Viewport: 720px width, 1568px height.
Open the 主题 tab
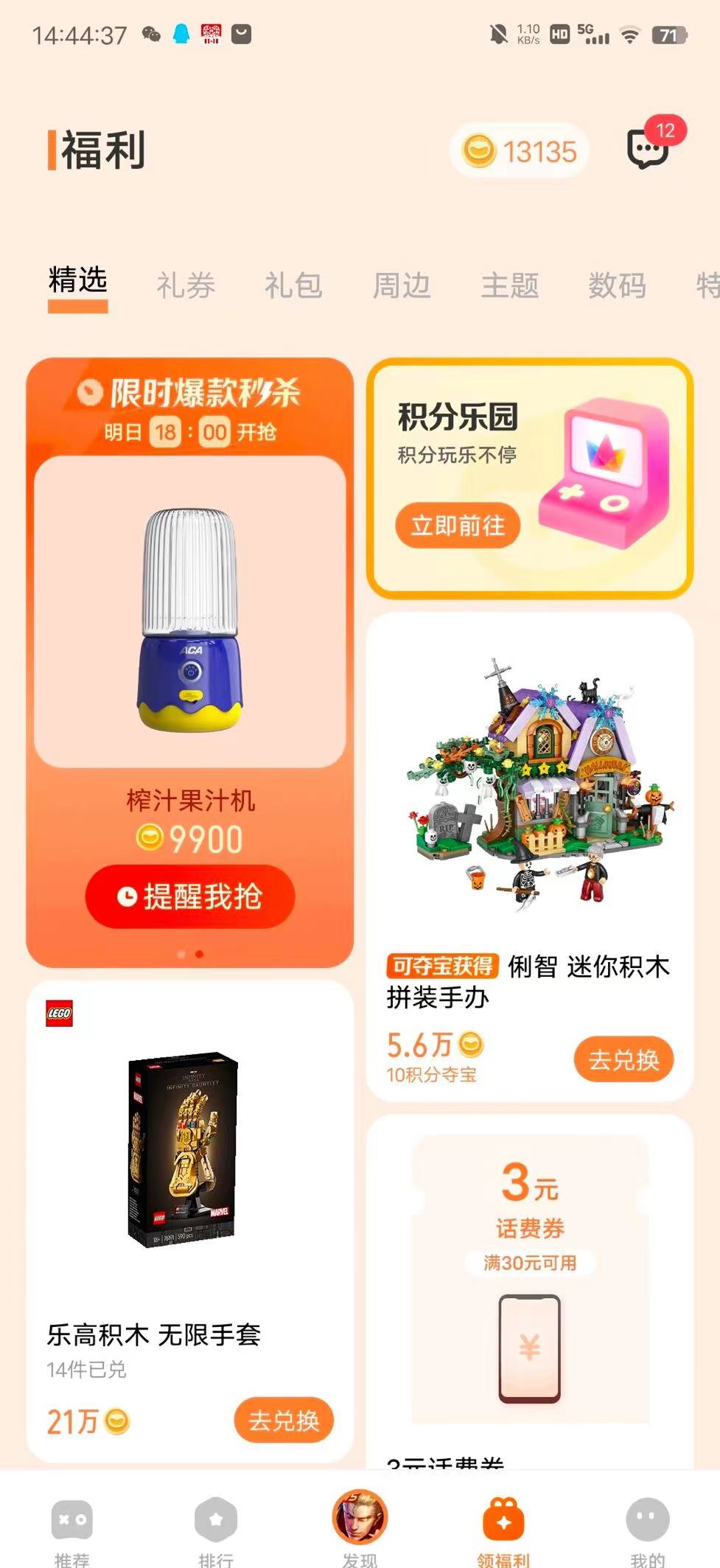click(509, 285)
